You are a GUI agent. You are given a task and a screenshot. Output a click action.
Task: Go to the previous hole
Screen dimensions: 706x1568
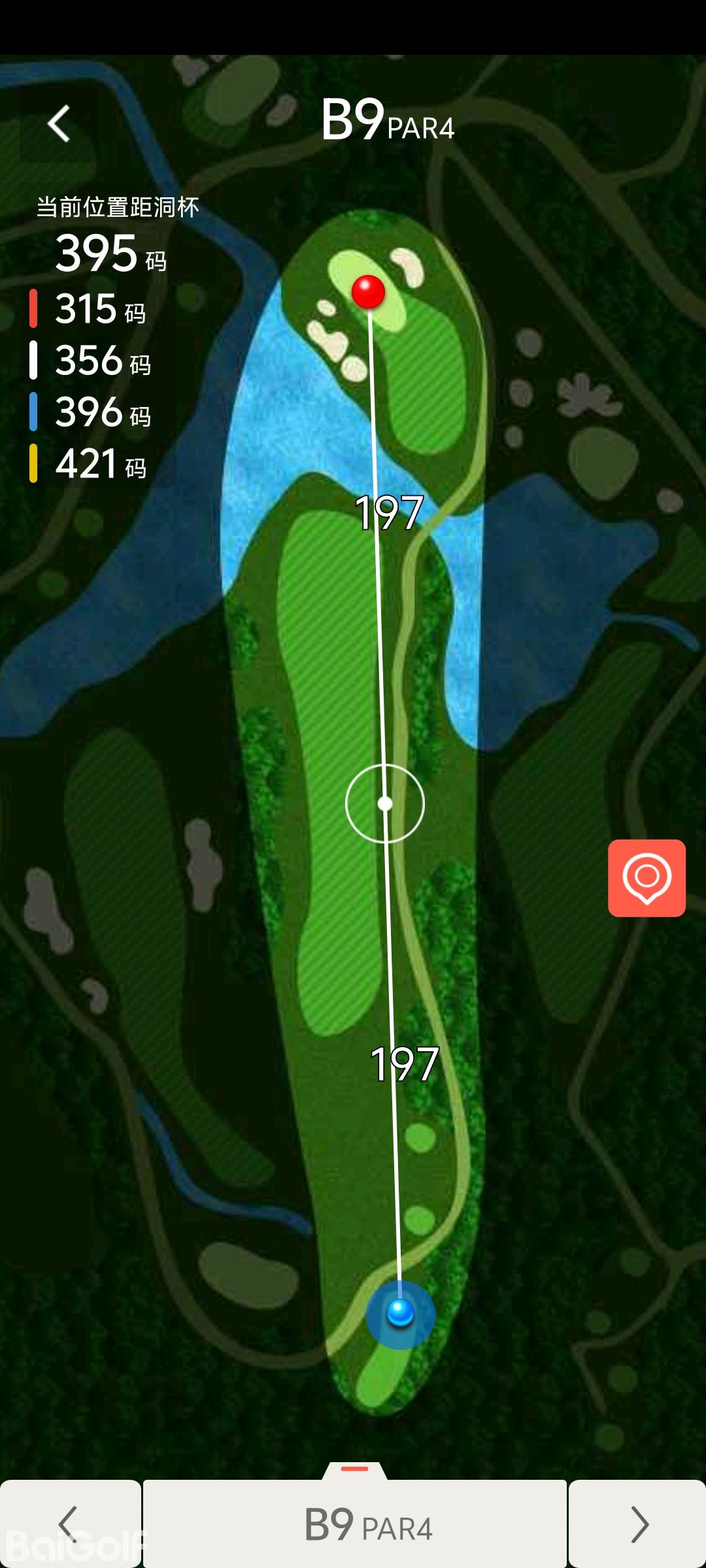pyautogui.click(x=69, y=1524)
